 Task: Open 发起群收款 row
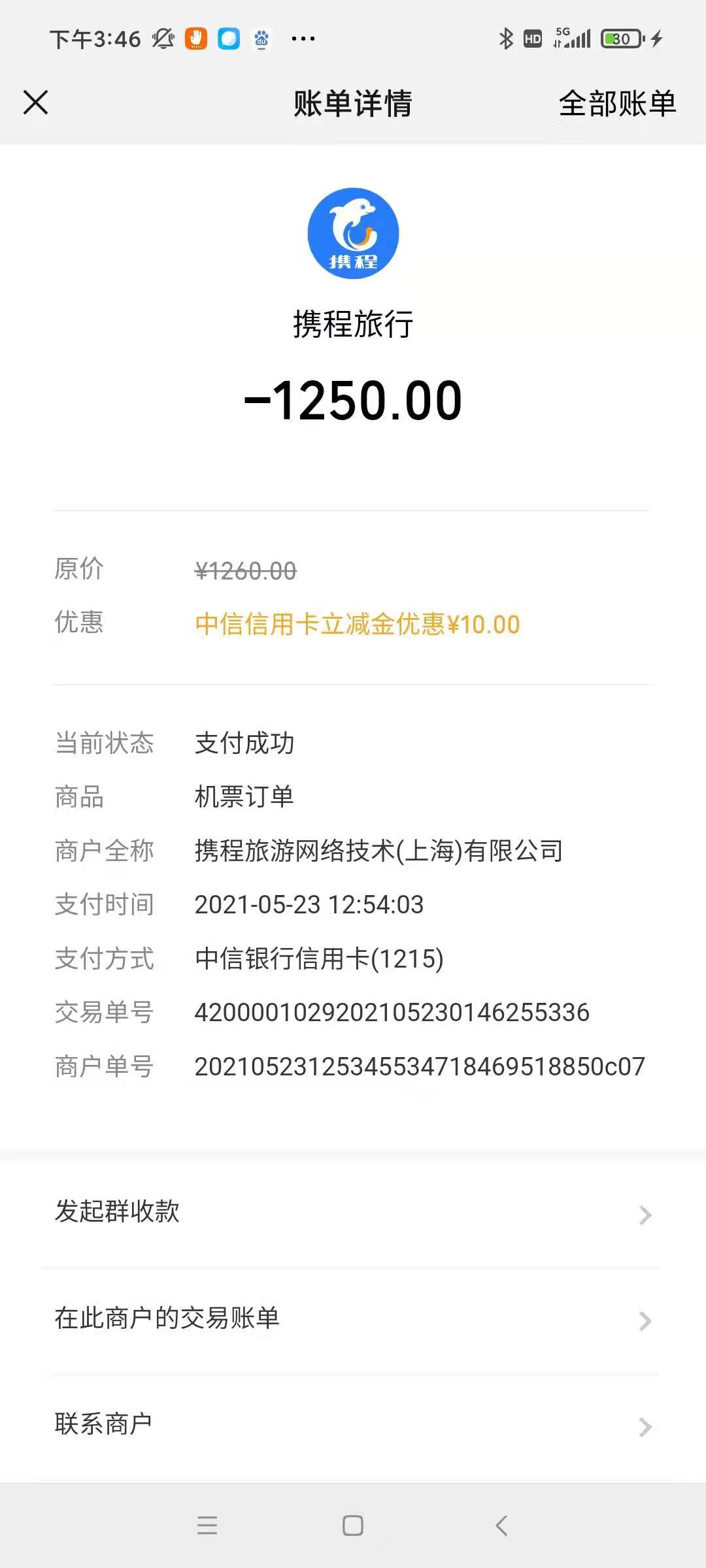(353, 1213)
